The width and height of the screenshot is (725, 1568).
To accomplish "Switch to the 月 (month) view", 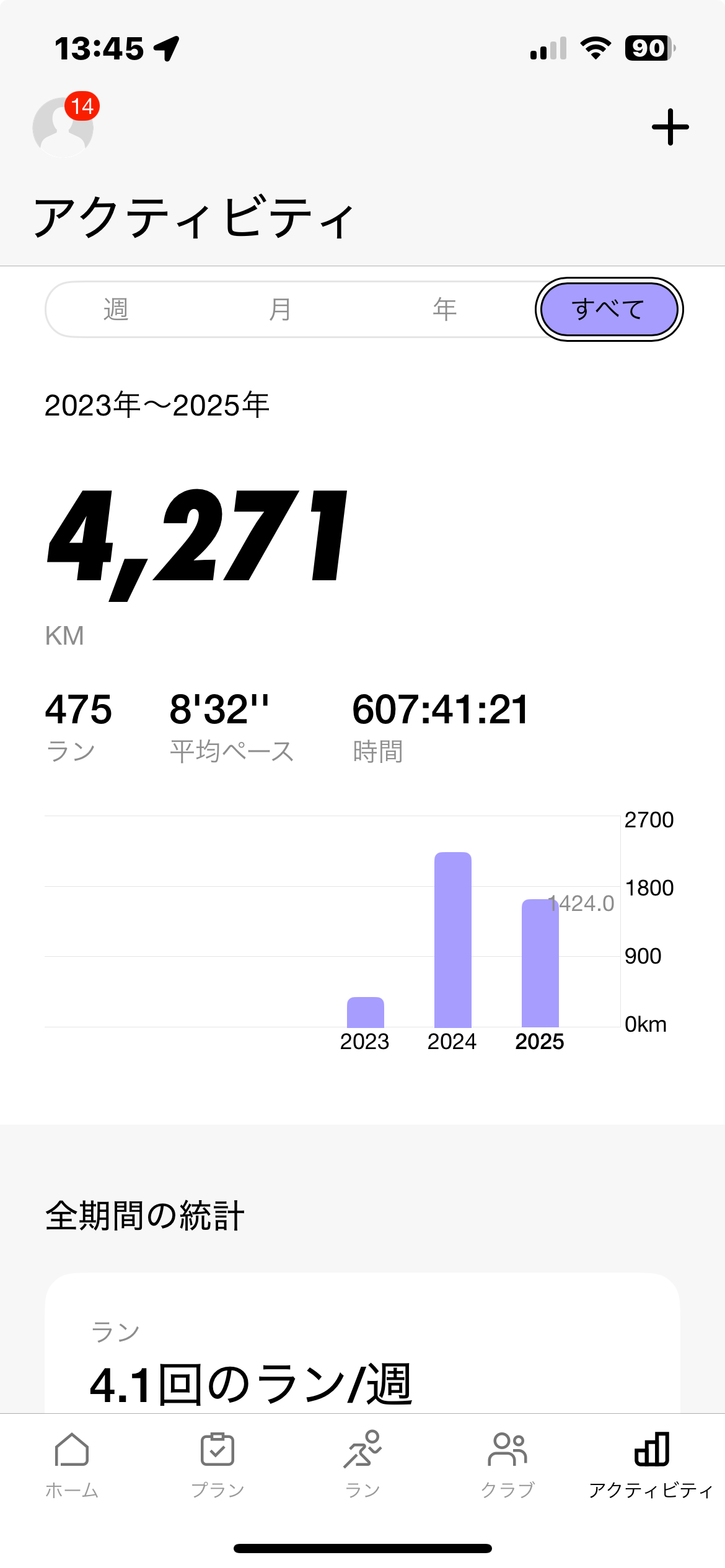I will 280,309.
